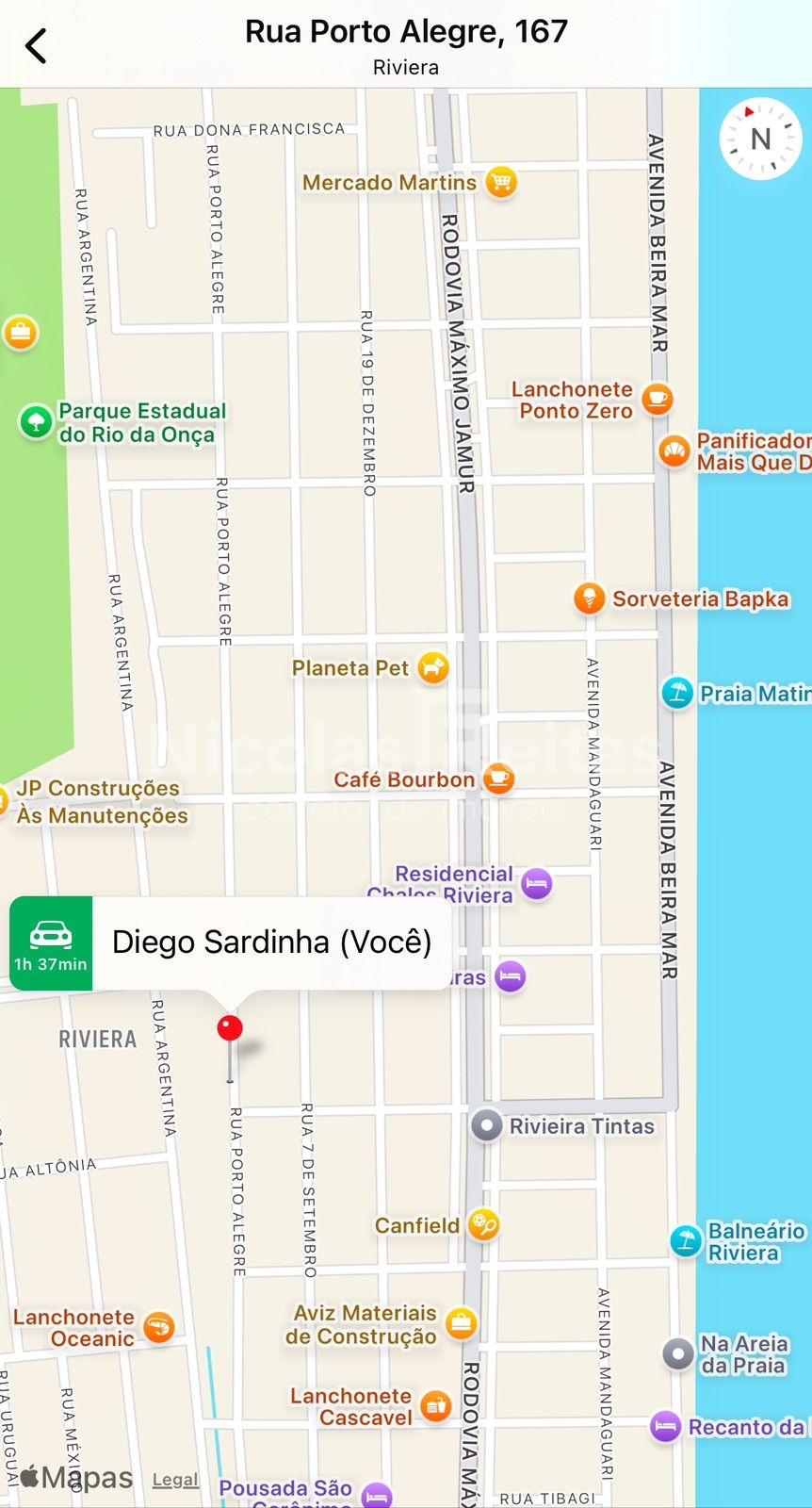Tap the compass to reset north
The image size is (812, 1508).
tap(760, 139)
